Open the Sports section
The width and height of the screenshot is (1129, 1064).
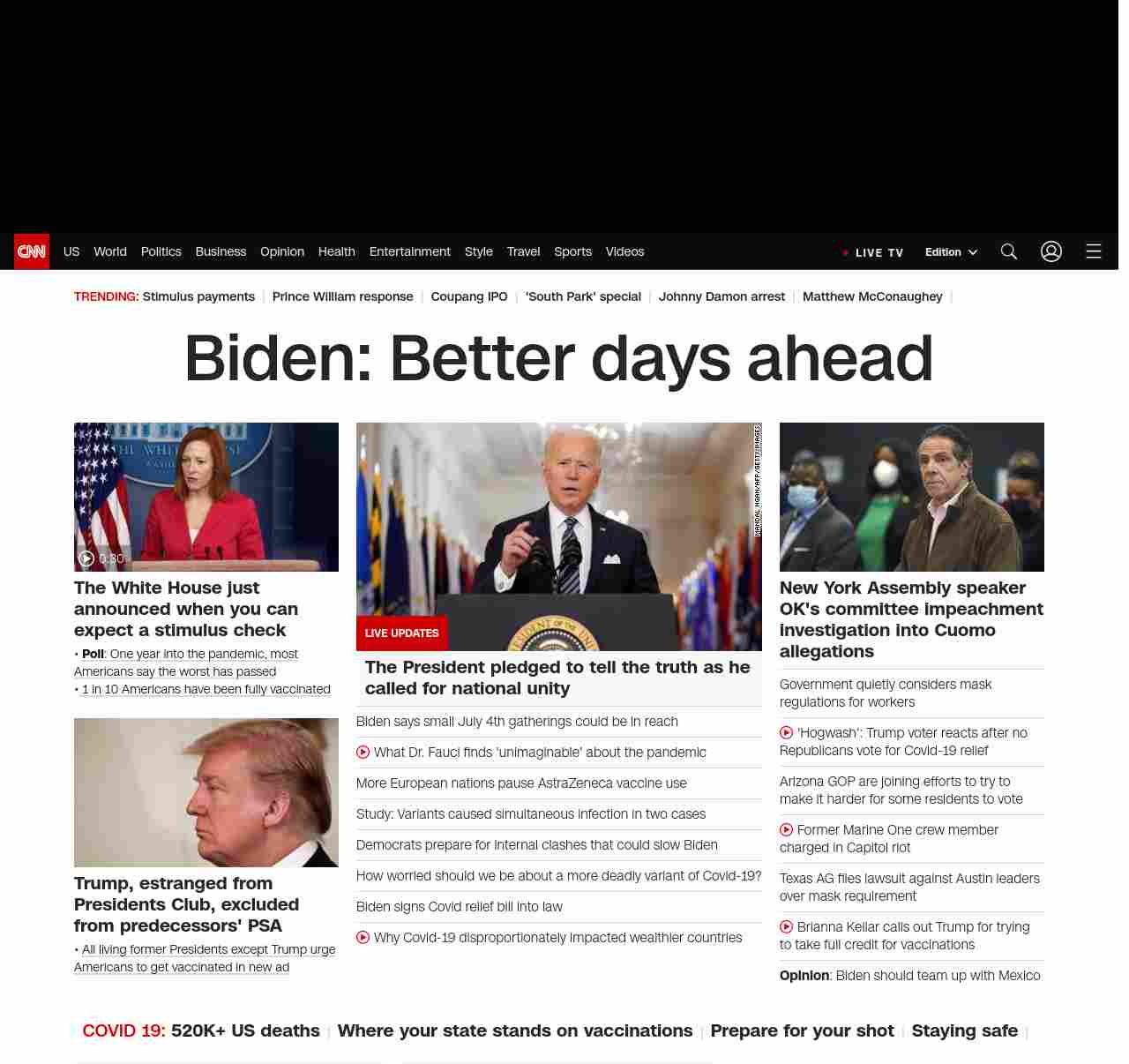click(572, 251)
